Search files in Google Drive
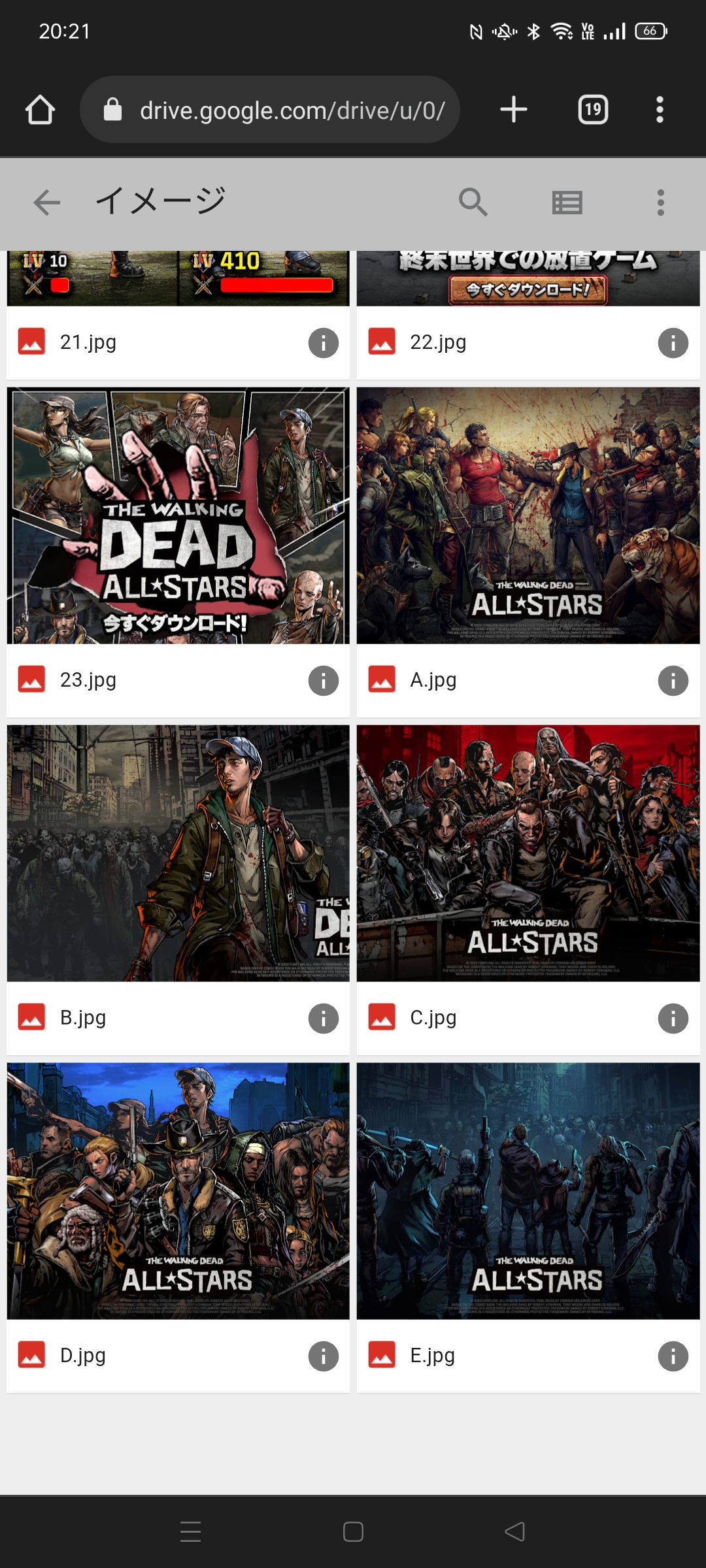 point(473,203)
